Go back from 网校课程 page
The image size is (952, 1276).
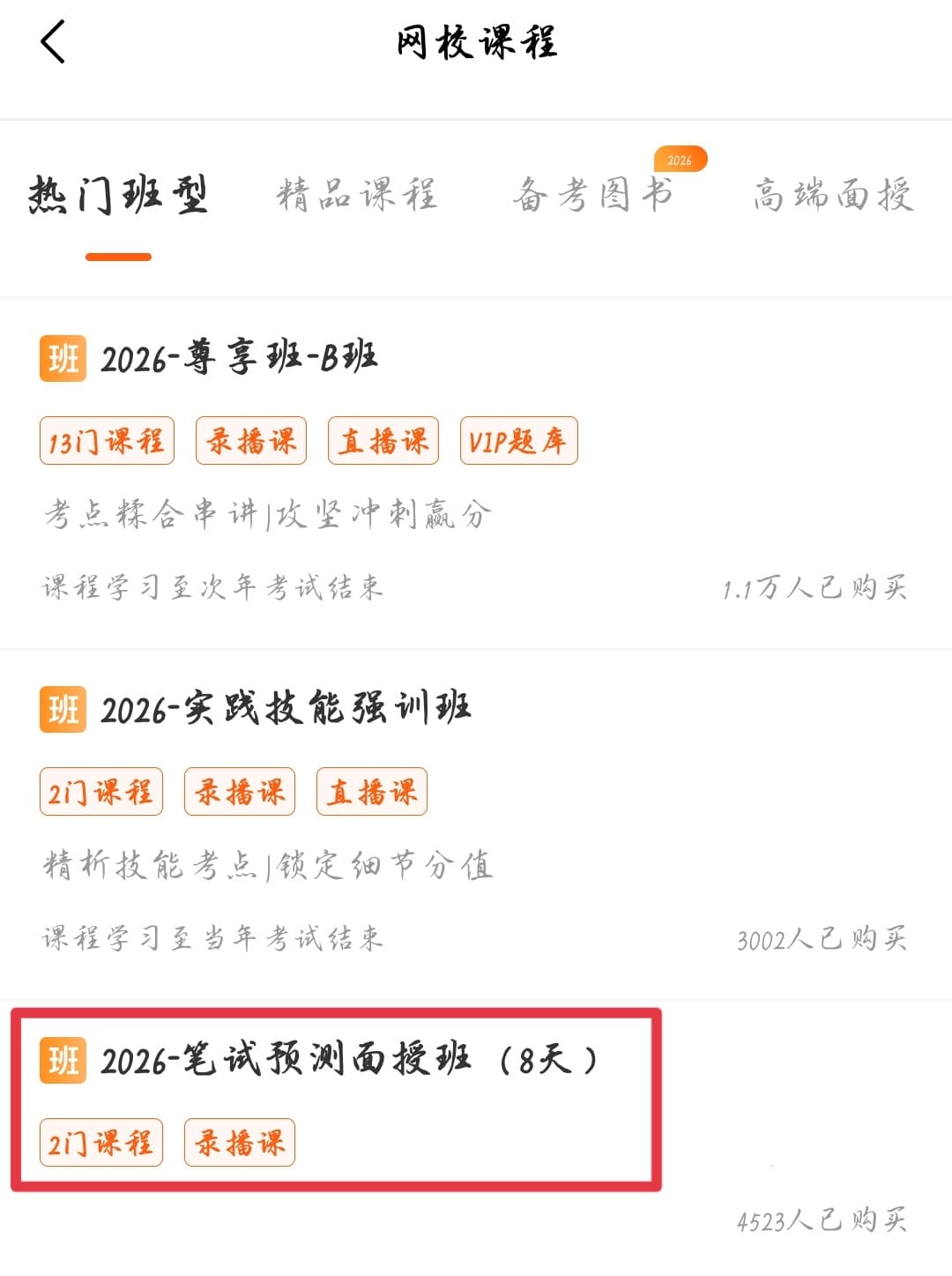click(53, 41)
